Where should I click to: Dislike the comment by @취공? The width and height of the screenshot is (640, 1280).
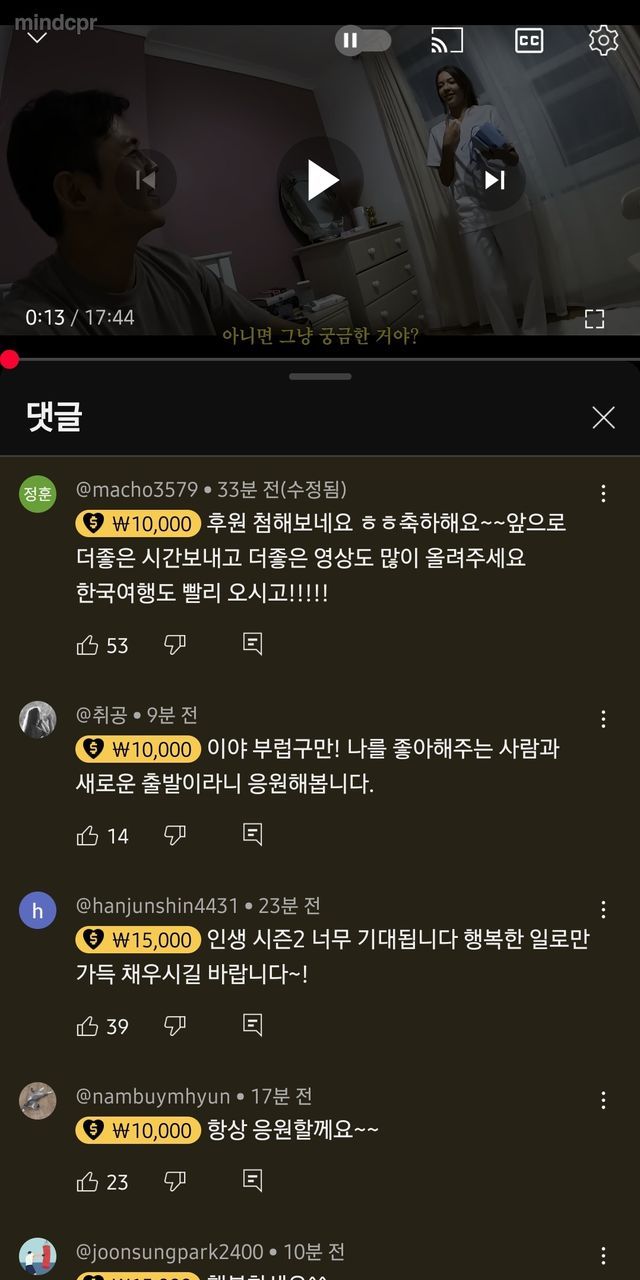(x=175, y=835)
